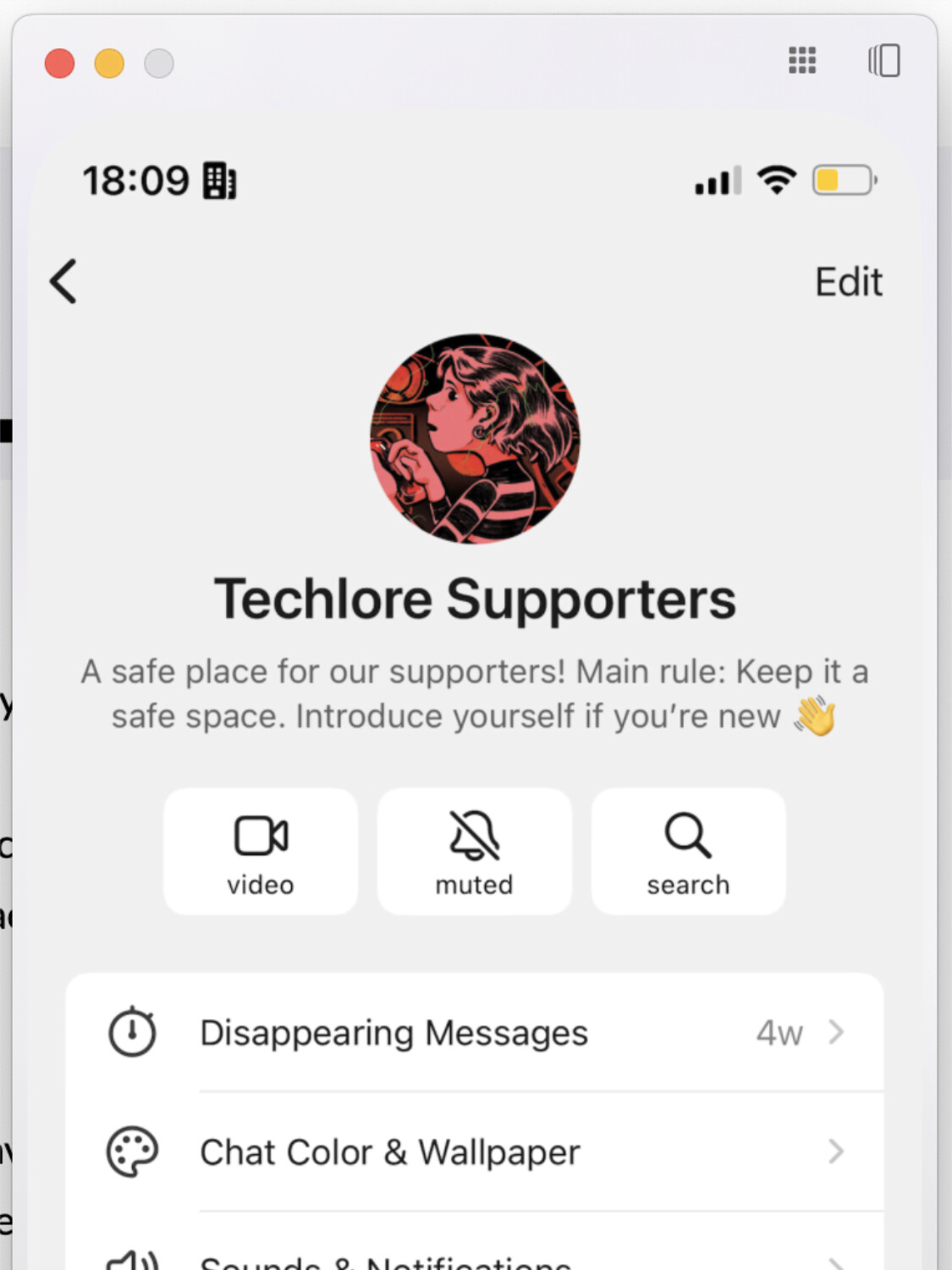The image size is (952, 1270).
Task: Open Chat Color & Wallpaper
Action: click(475, 1152)
